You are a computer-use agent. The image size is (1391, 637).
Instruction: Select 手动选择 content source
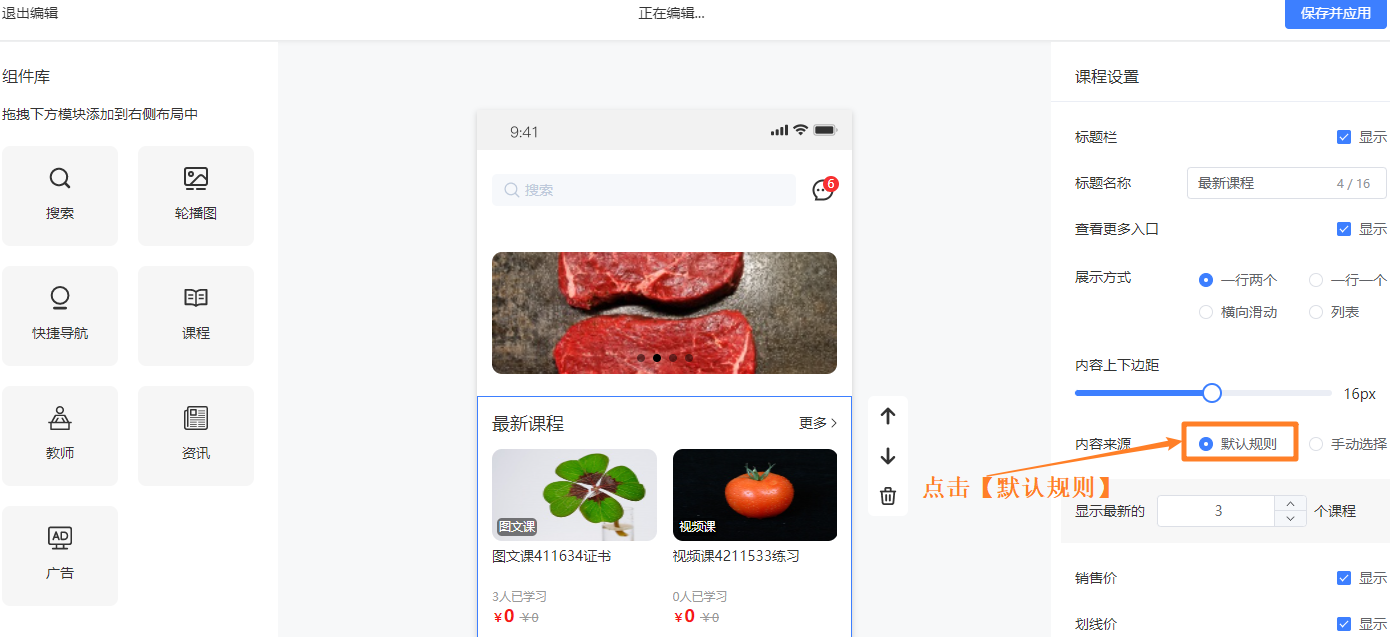coord(1316,444)
